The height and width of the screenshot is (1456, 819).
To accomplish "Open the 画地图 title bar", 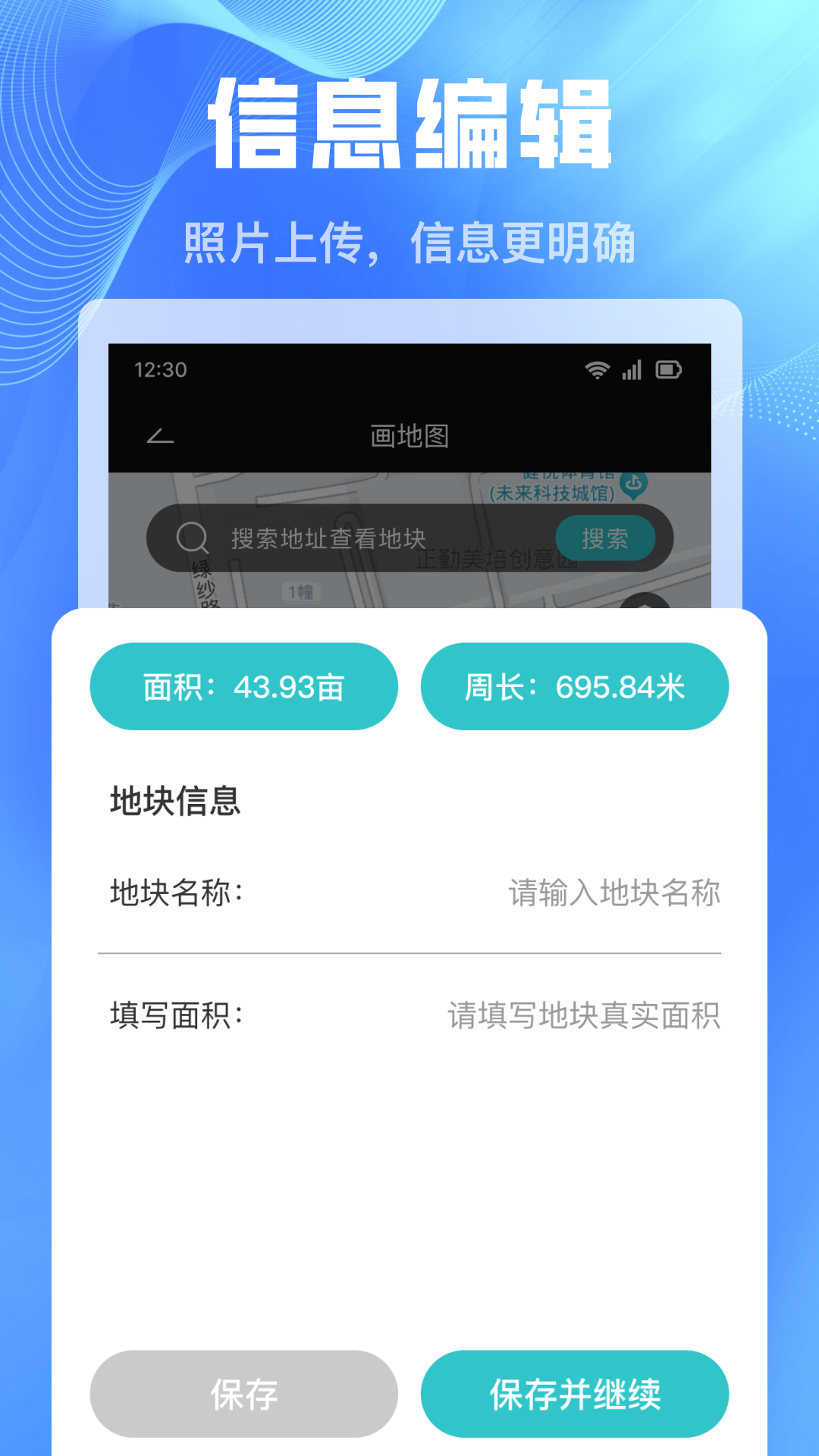I will [408, 435].
